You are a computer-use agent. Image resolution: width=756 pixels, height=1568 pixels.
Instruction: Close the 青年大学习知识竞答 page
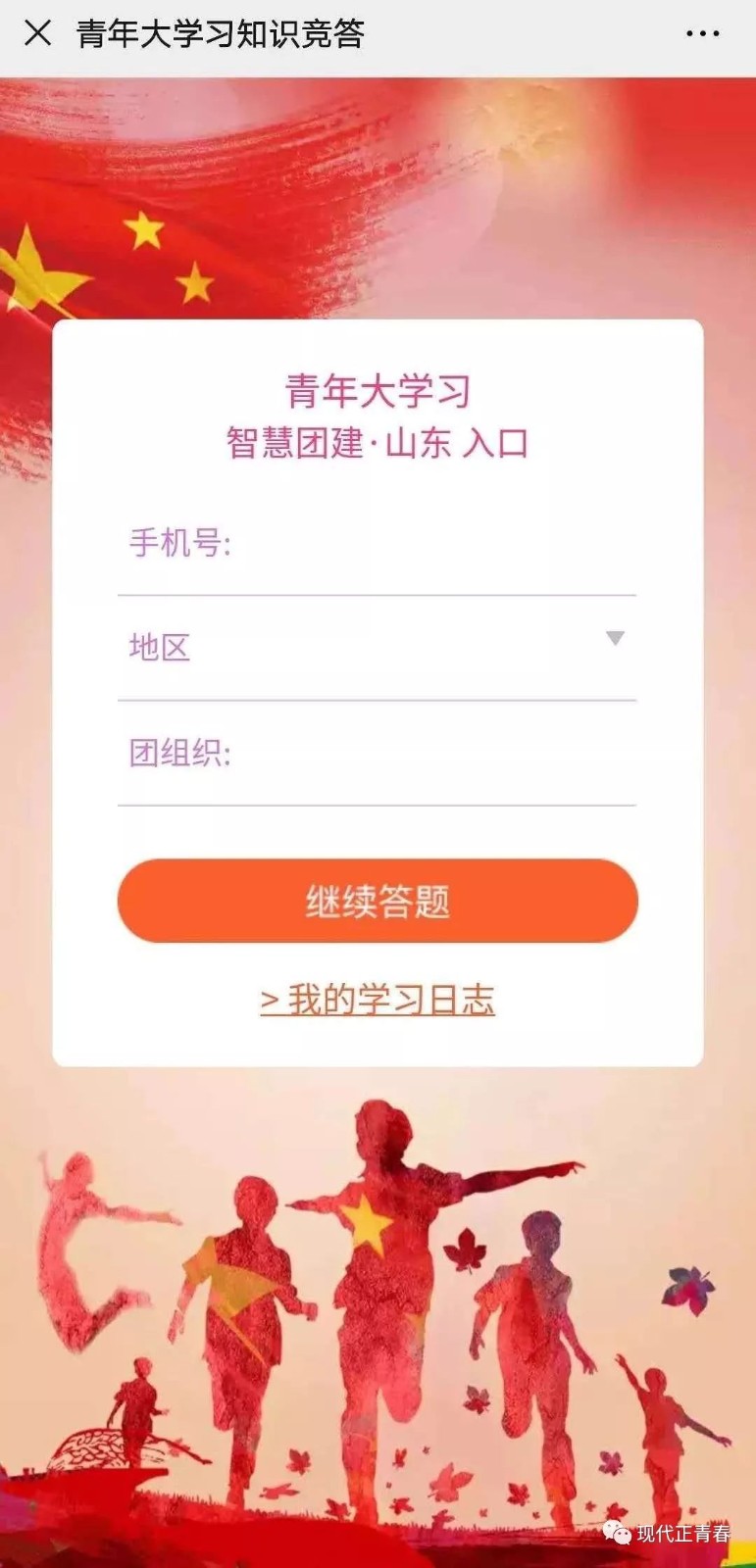(38, 34)
